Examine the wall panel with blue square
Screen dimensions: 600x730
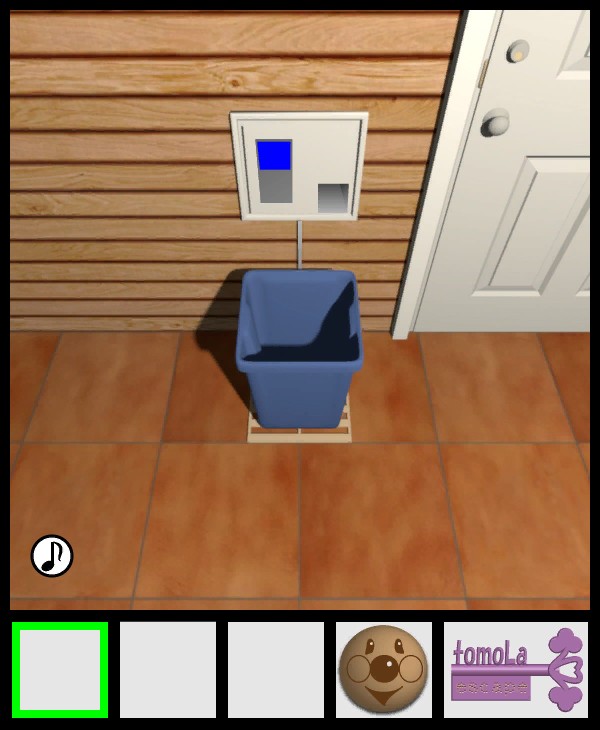pos(298,166)
